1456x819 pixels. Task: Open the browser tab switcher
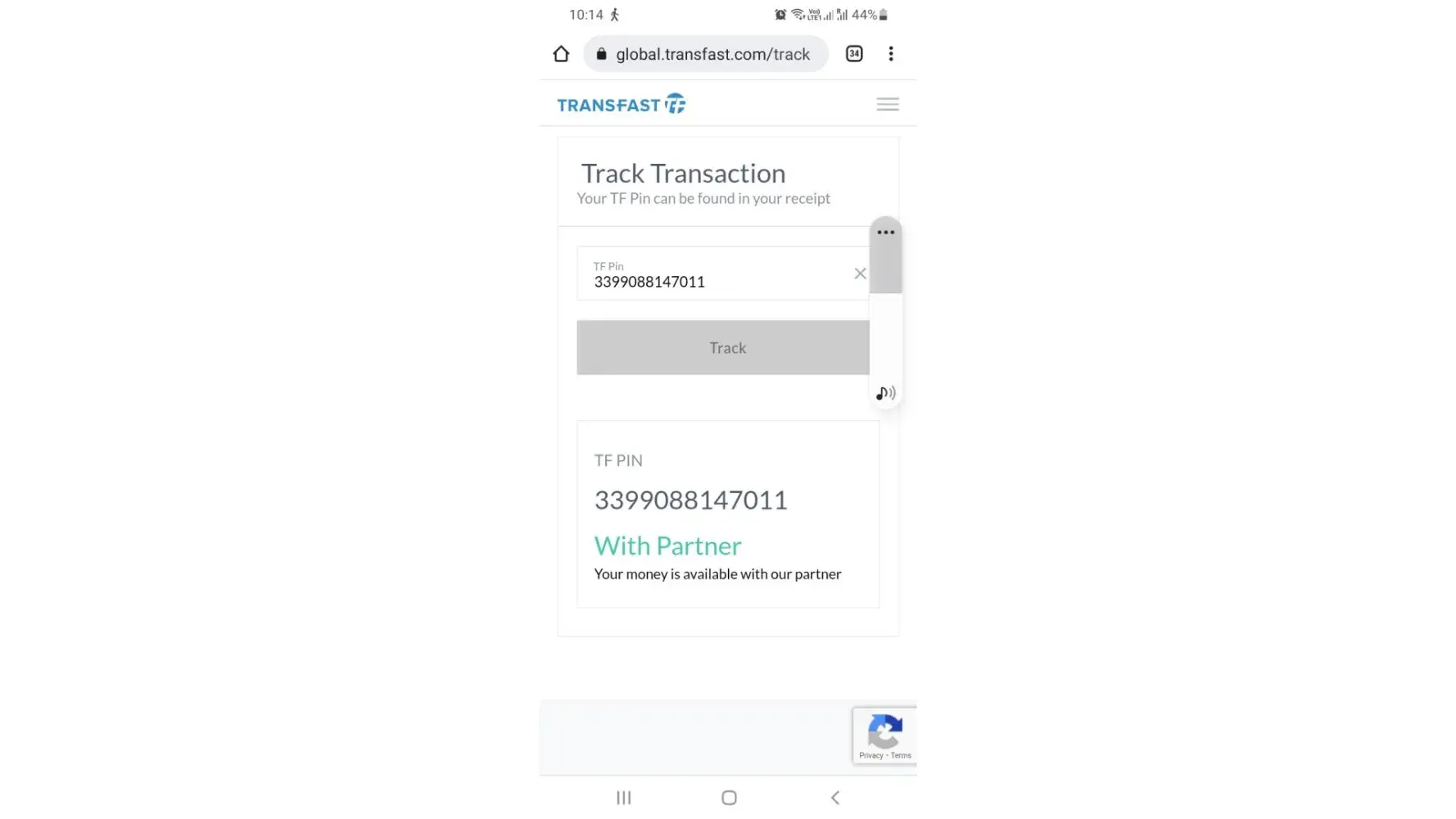[x=854, y=54]
